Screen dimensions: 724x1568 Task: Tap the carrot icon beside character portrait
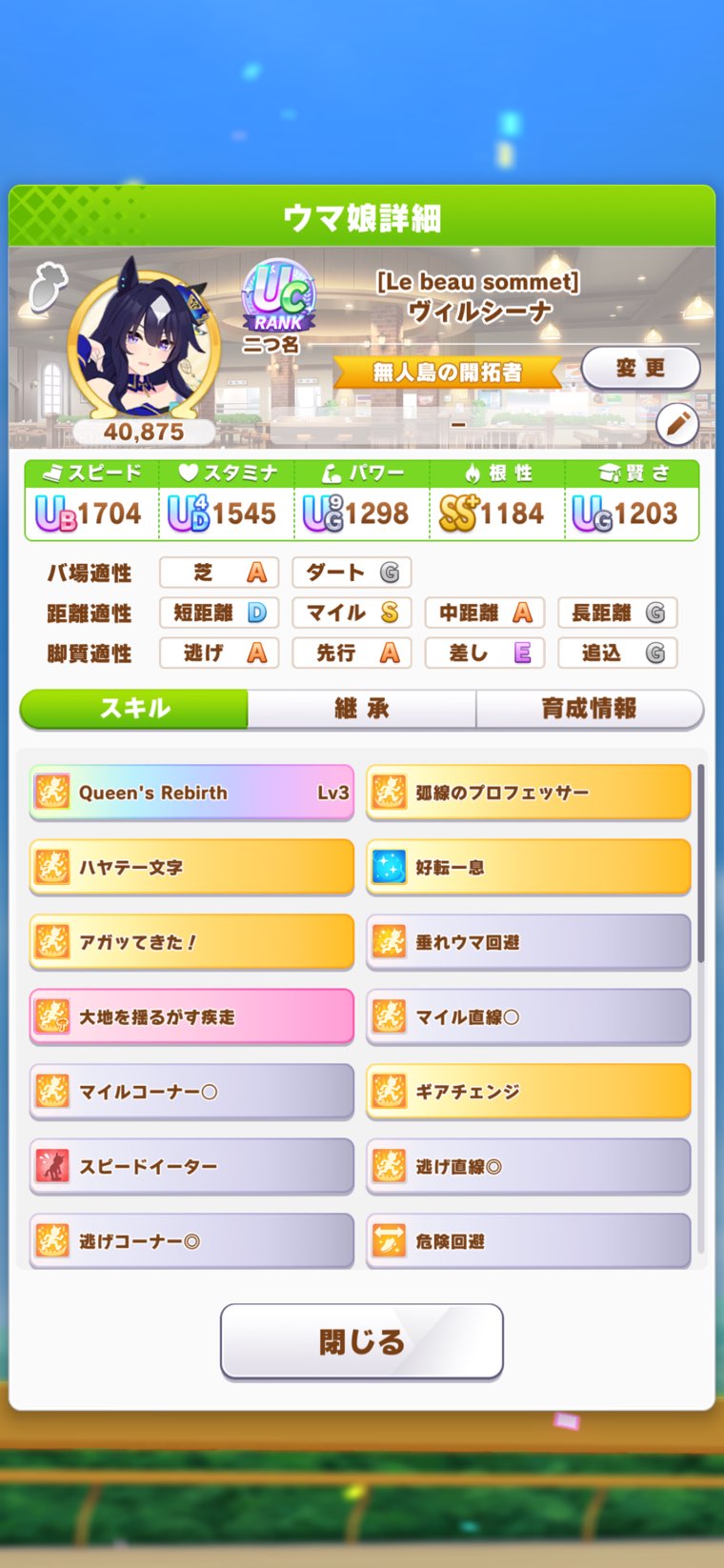[x=45, y=287]
